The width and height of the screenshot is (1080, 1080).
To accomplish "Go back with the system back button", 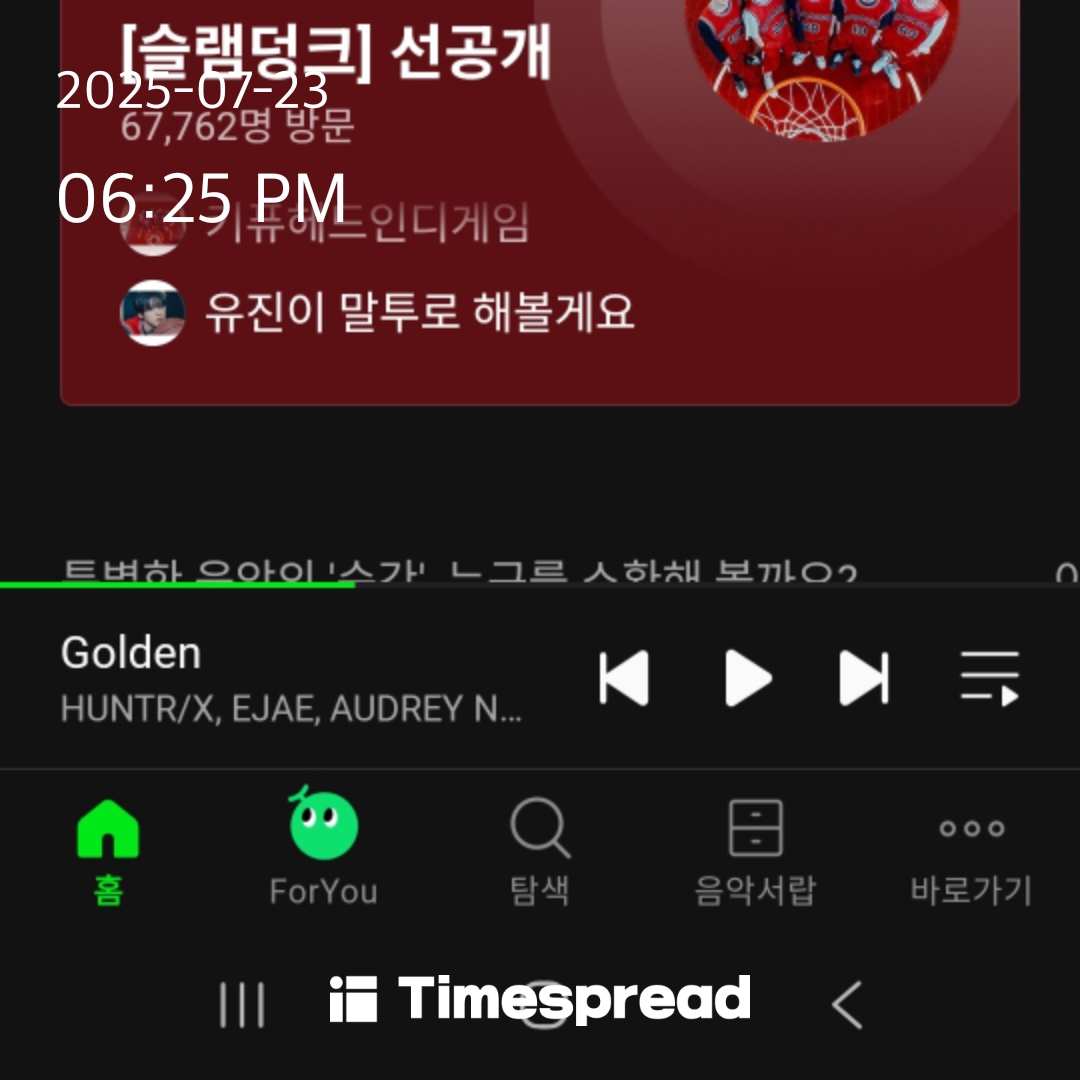I will point(847,1004).
